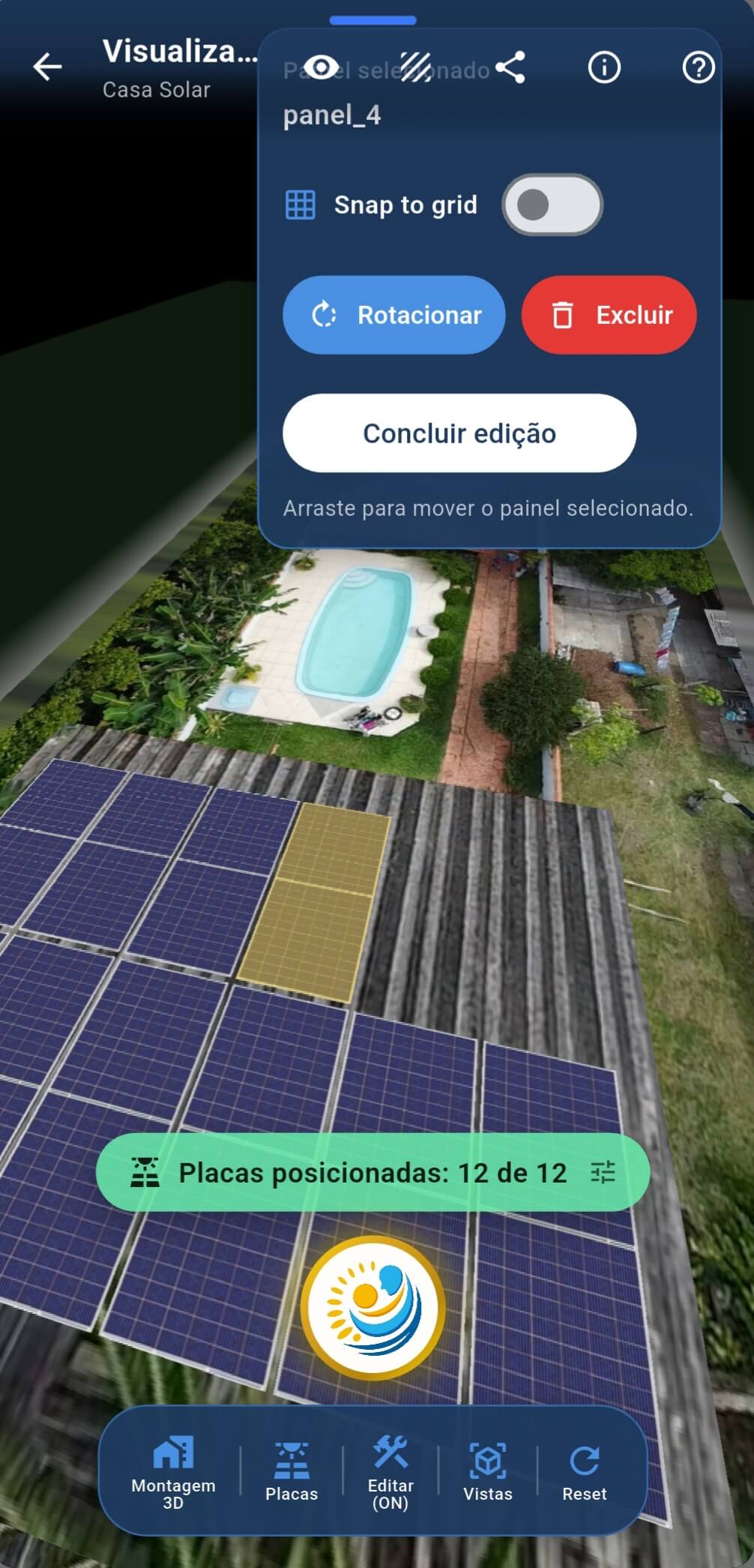Click the Placas posicionadas counter banner
The height and width of the screenshot is (1568, 754).
(x=373, y=1172)
